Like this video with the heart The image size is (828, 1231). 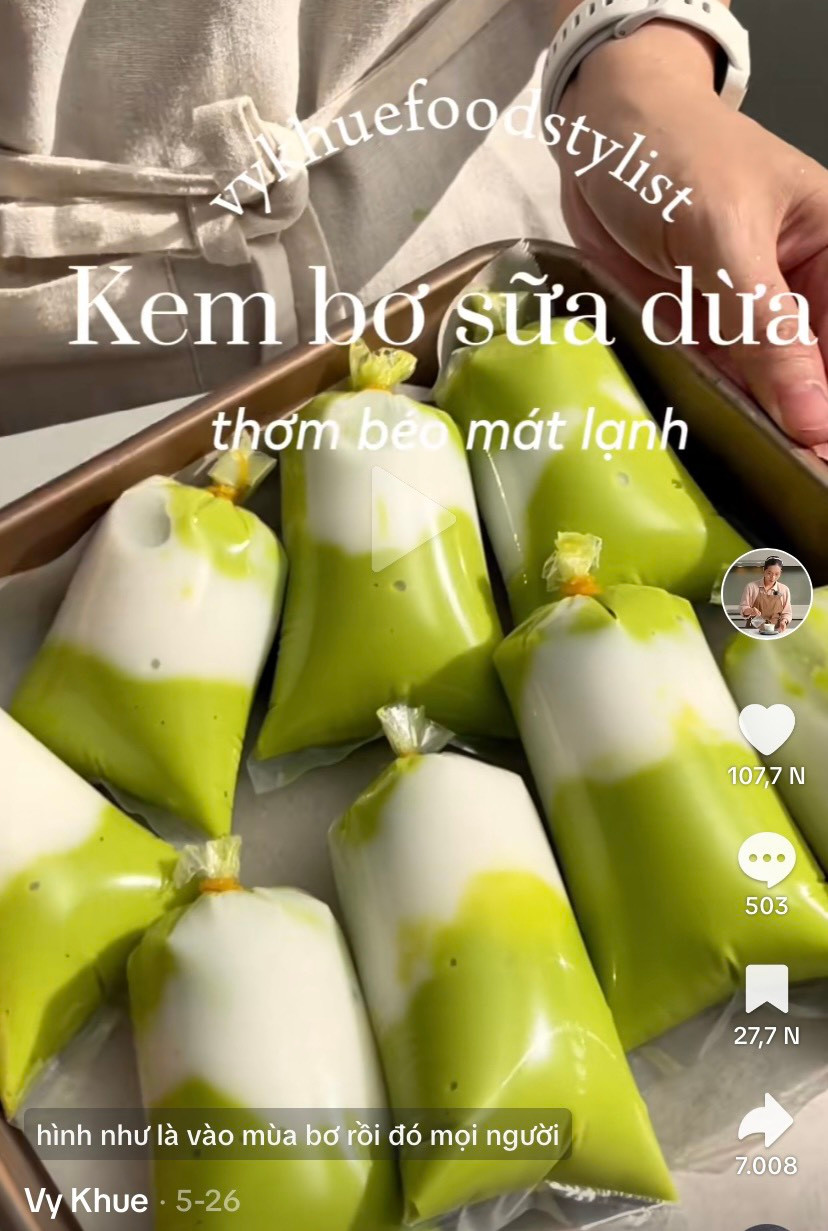coord(766,730)
